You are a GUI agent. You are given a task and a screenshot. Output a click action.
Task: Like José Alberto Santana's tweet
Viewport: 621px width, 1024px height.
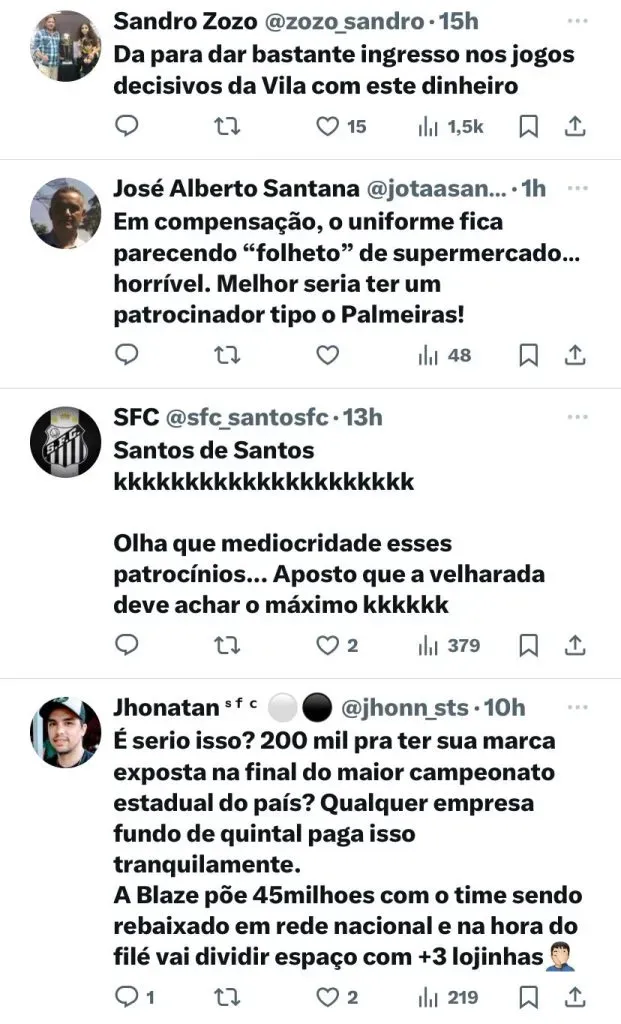(x=328, y=355)
